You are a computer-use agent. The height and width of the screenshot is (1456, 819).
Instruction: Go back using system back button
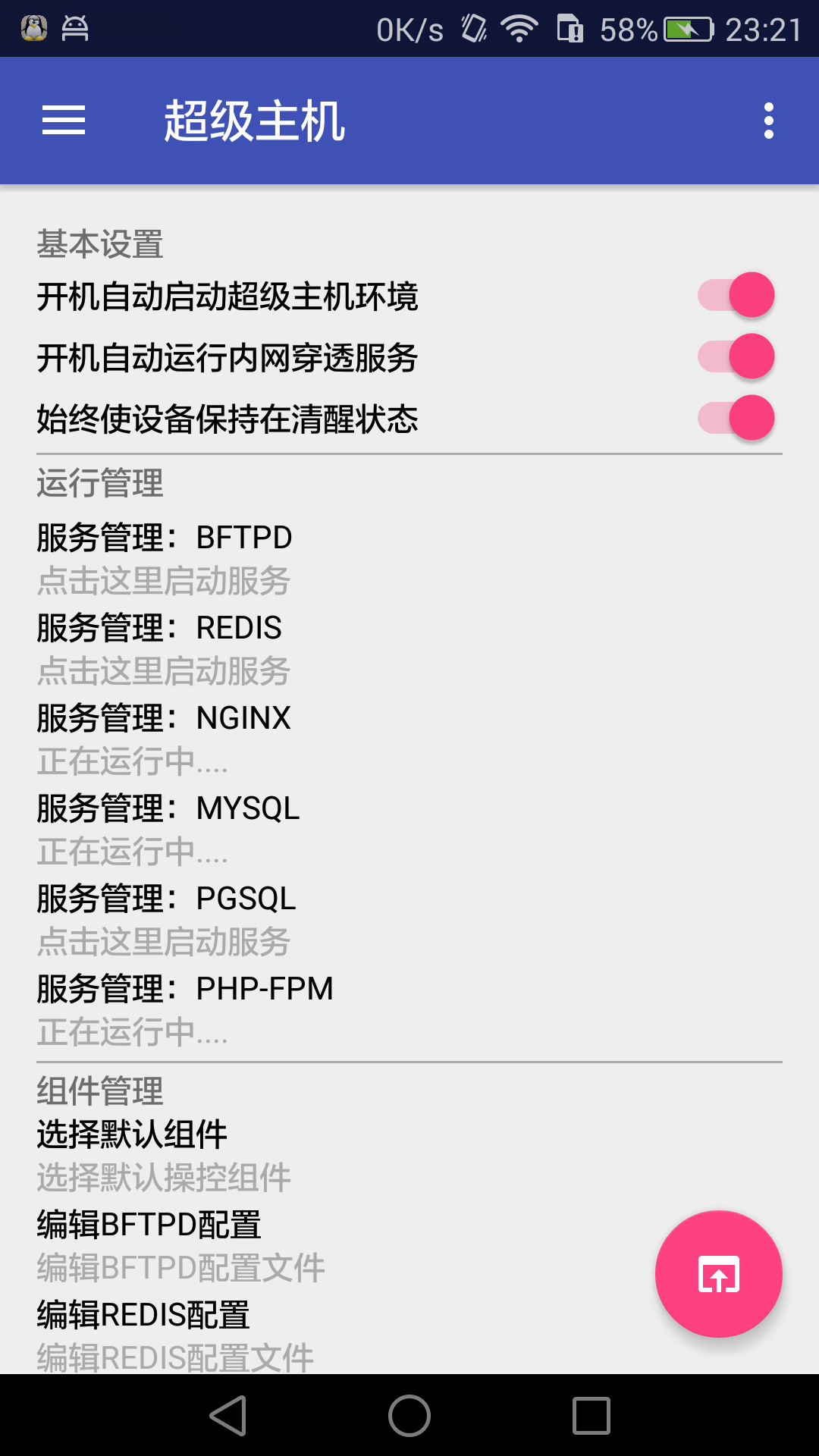228,1416
